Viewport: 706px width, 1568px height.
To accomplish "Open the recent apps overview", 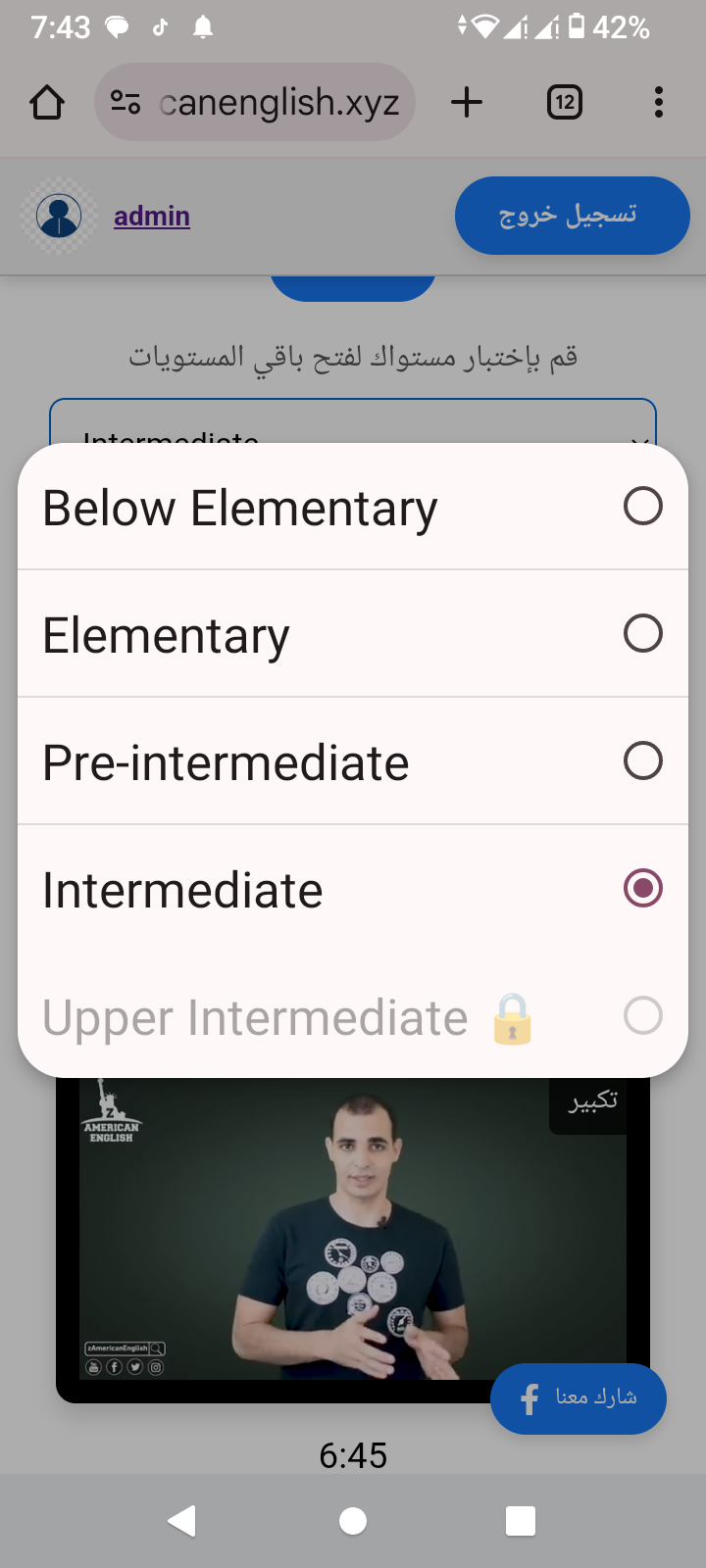I will [520, 1521].
